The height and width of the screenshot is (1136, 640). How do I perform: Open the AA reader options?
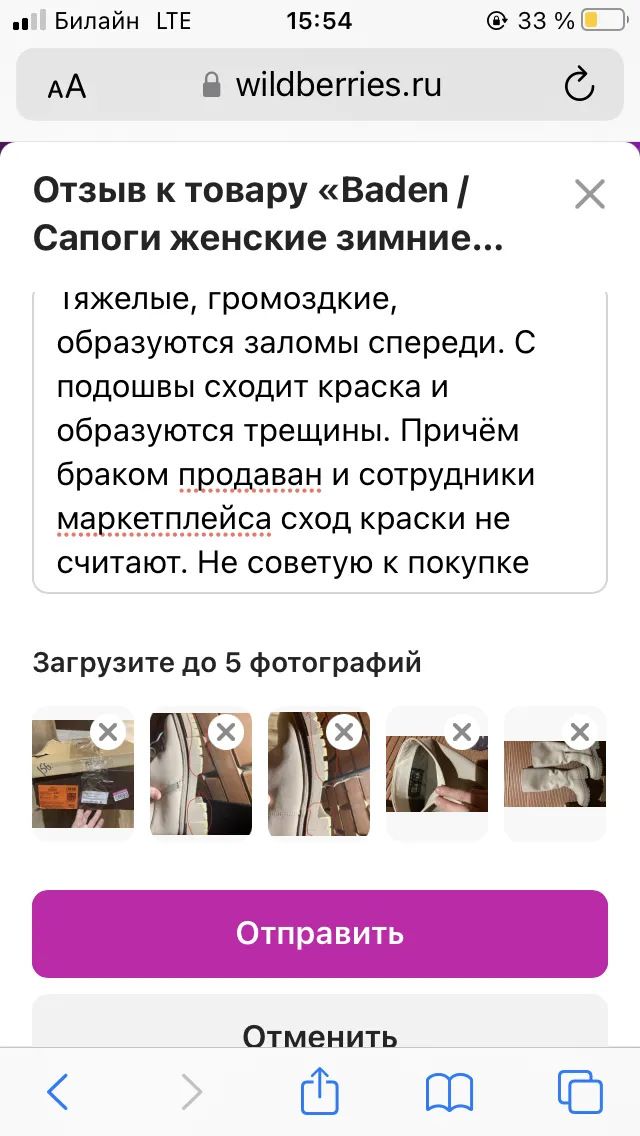(67, 87)
